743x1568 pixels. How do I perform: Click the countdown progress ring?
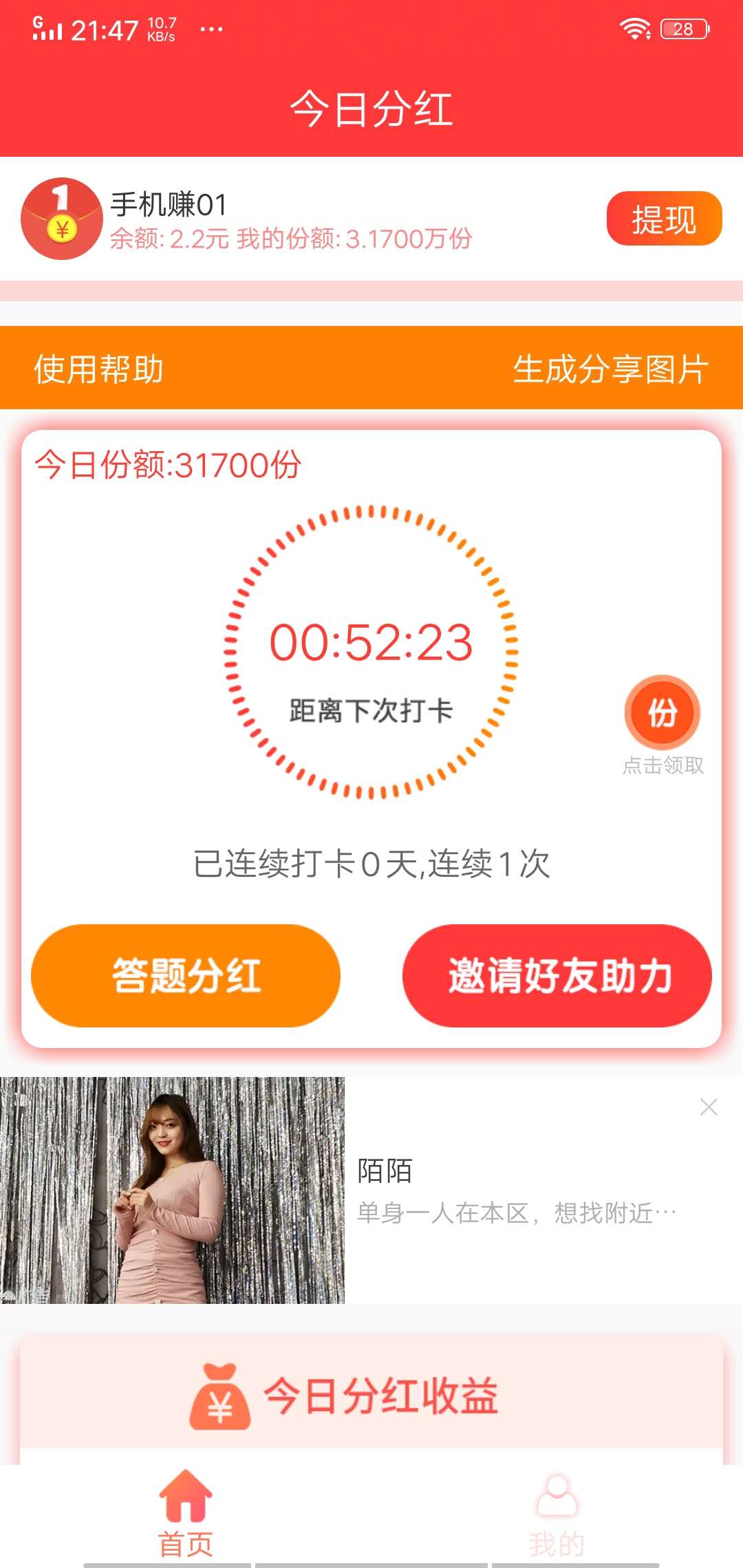pyautogui.click(x=371, y=653)
